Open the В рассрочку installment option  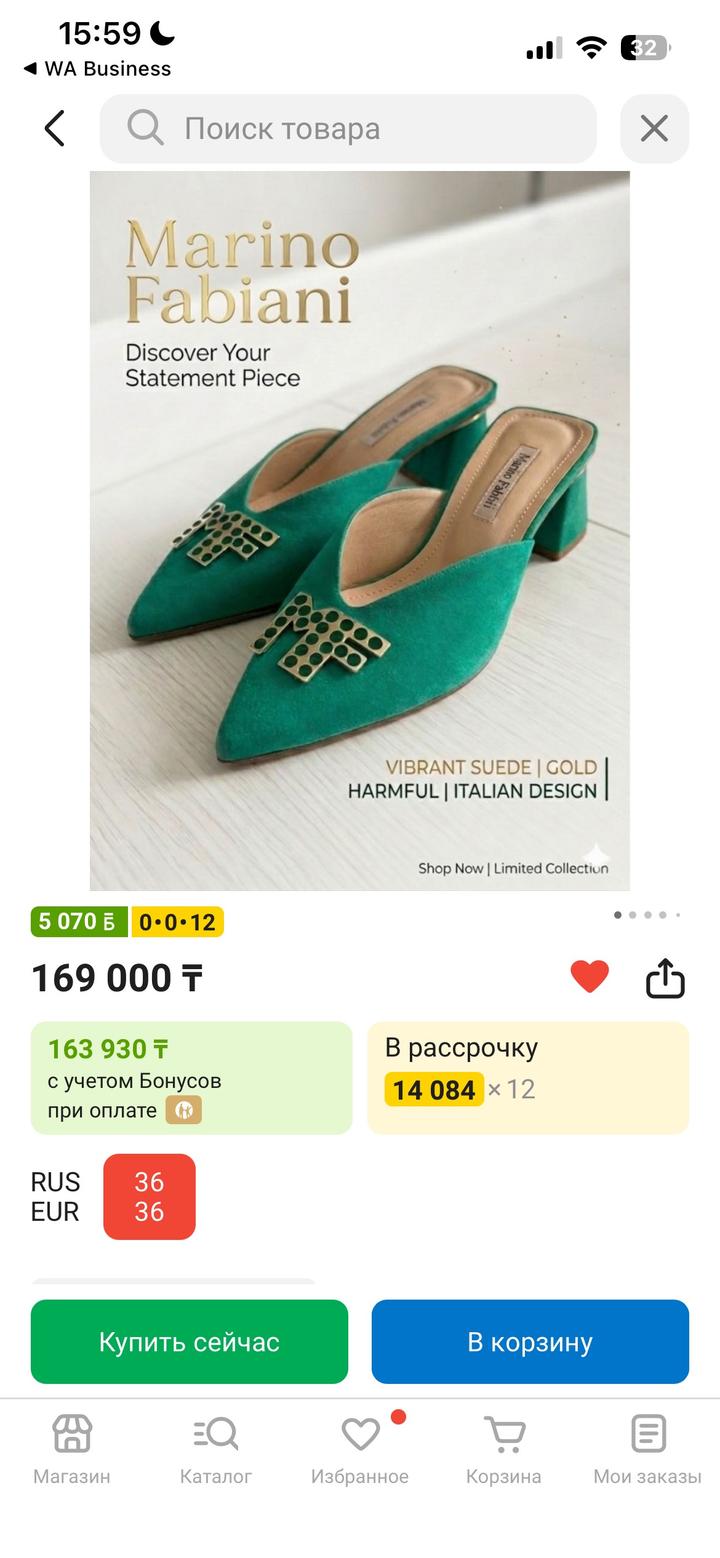528,1078
